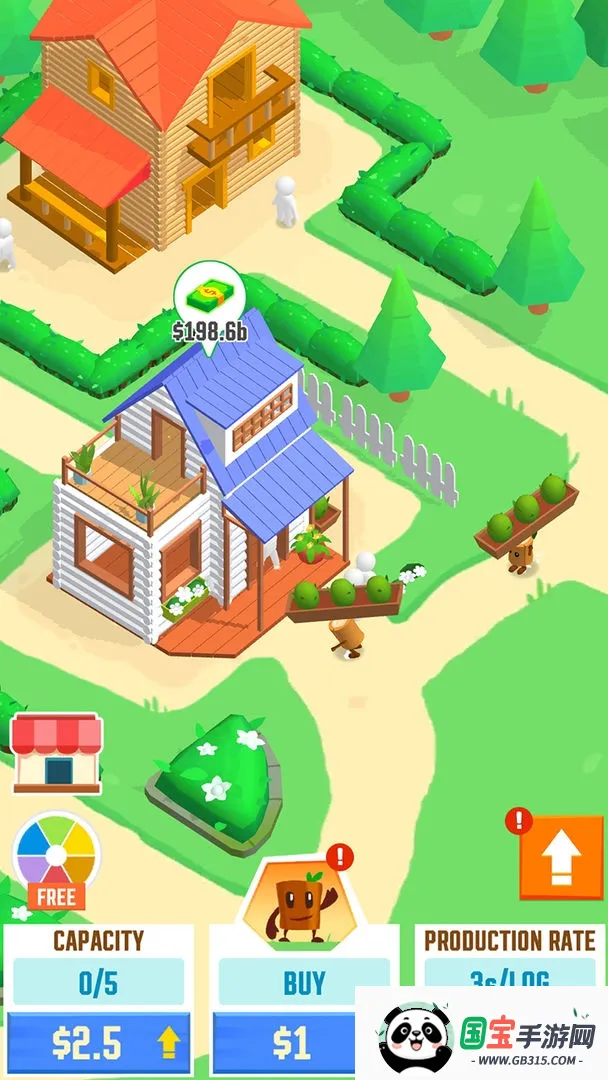
Task: Tap the orange upgrade arrow button
Action: 561,857
